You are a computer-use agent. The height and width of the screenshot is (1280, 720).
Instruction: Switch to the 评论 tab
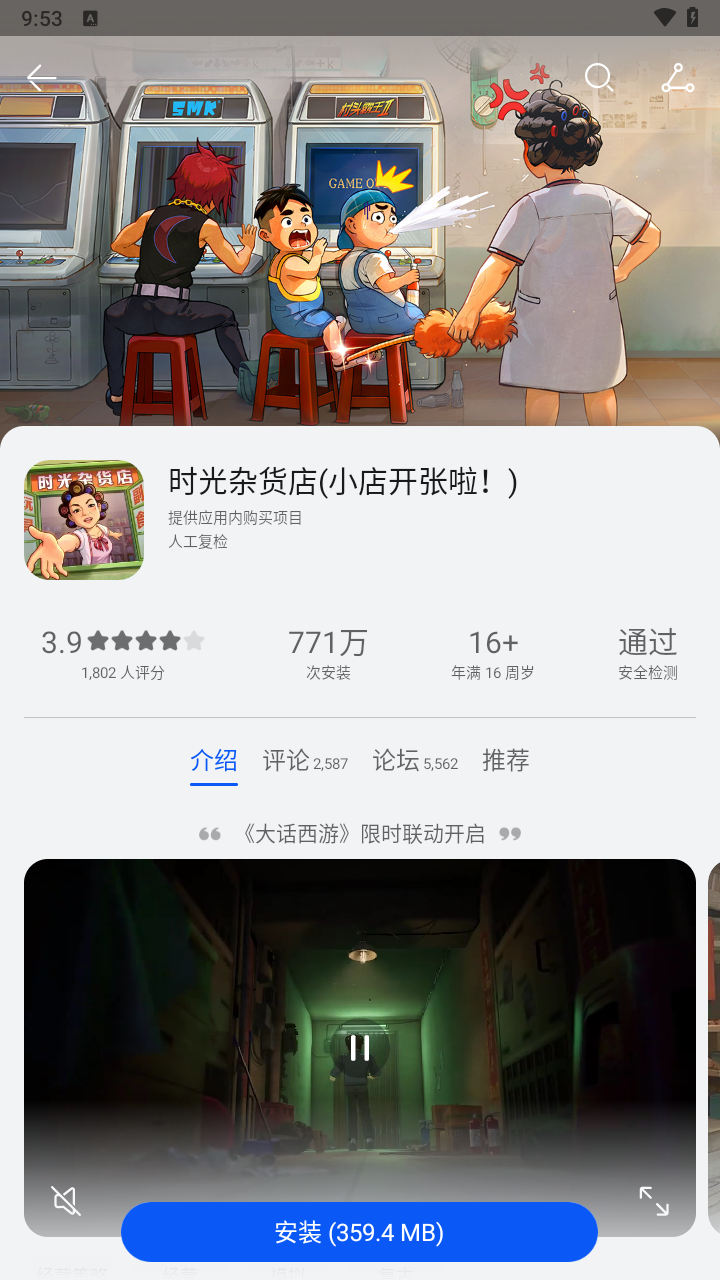pyautogui.click(x=304, y=761)
